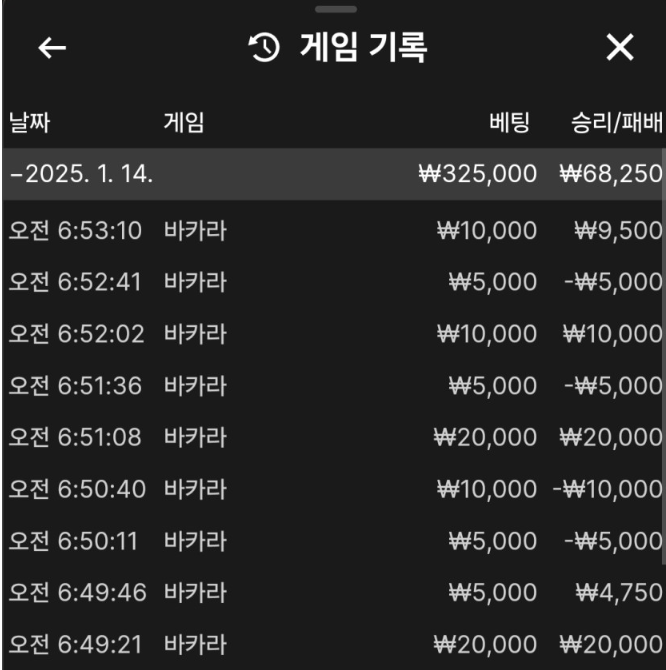Open the 오전 6:53:10 바카라 record
The width and height of the screenshot is (666, 670).
(333, 231)
